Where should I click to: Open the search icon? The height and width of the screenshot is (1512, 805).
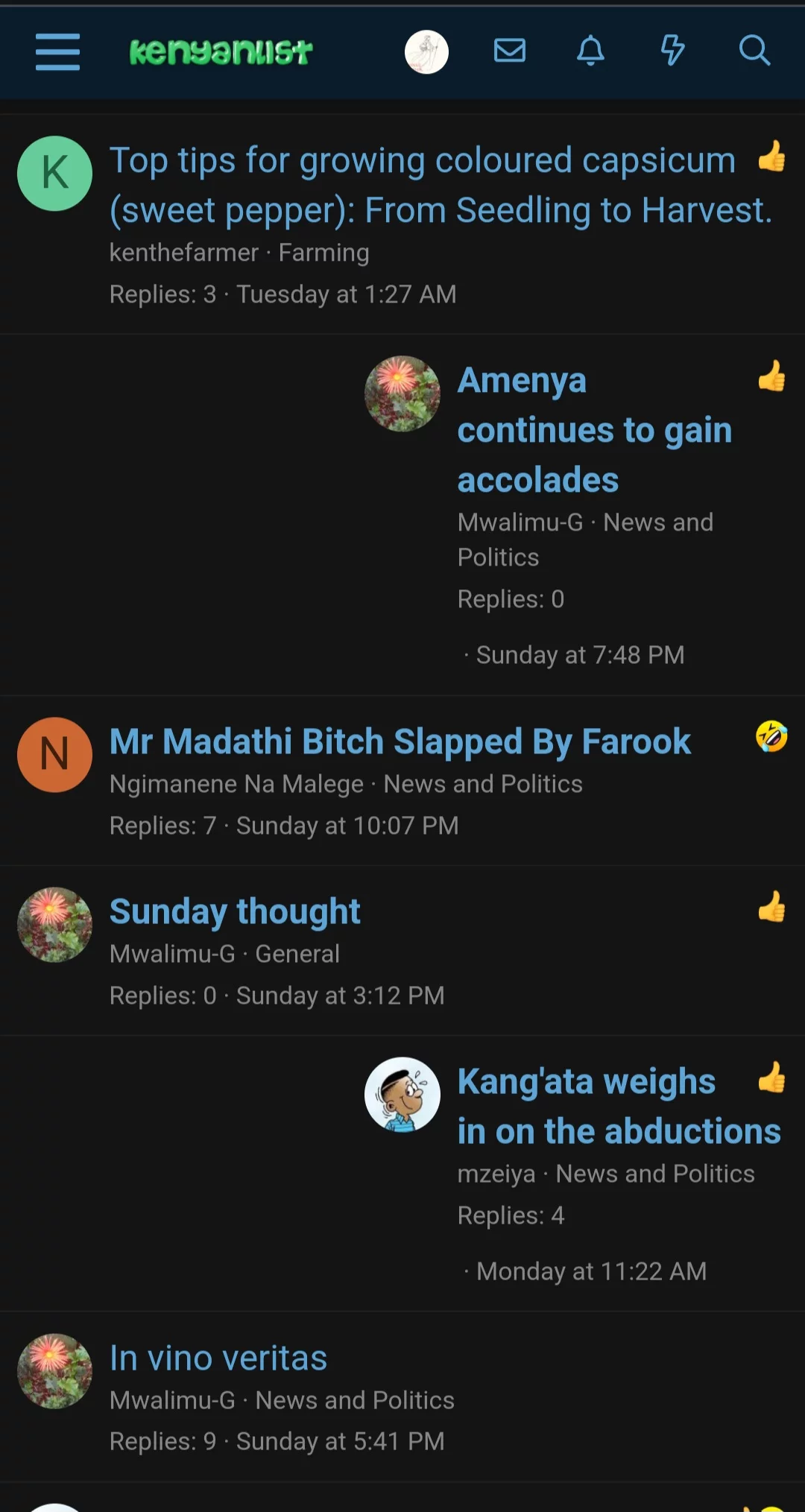tap(754, 51)
